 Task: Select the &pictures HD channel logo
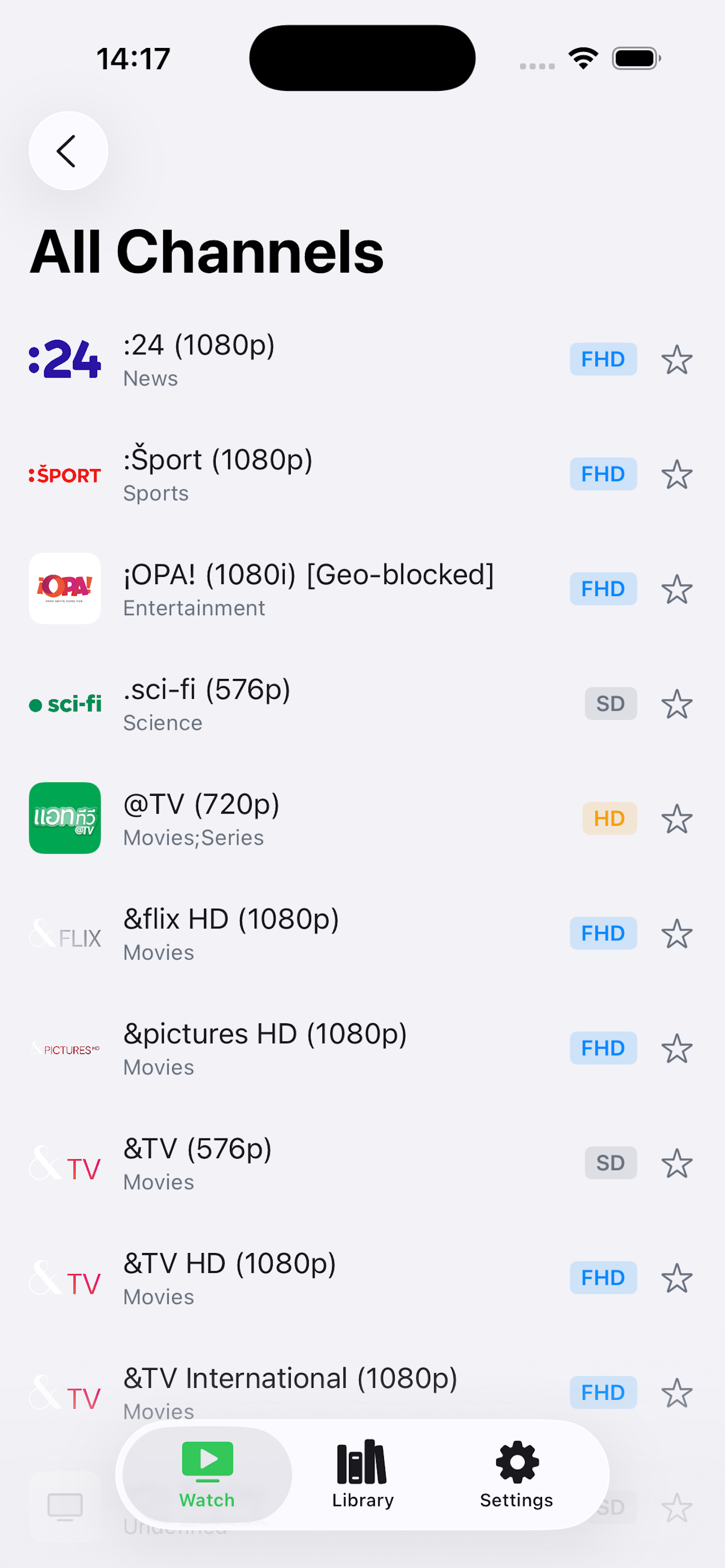[64, 1048]
